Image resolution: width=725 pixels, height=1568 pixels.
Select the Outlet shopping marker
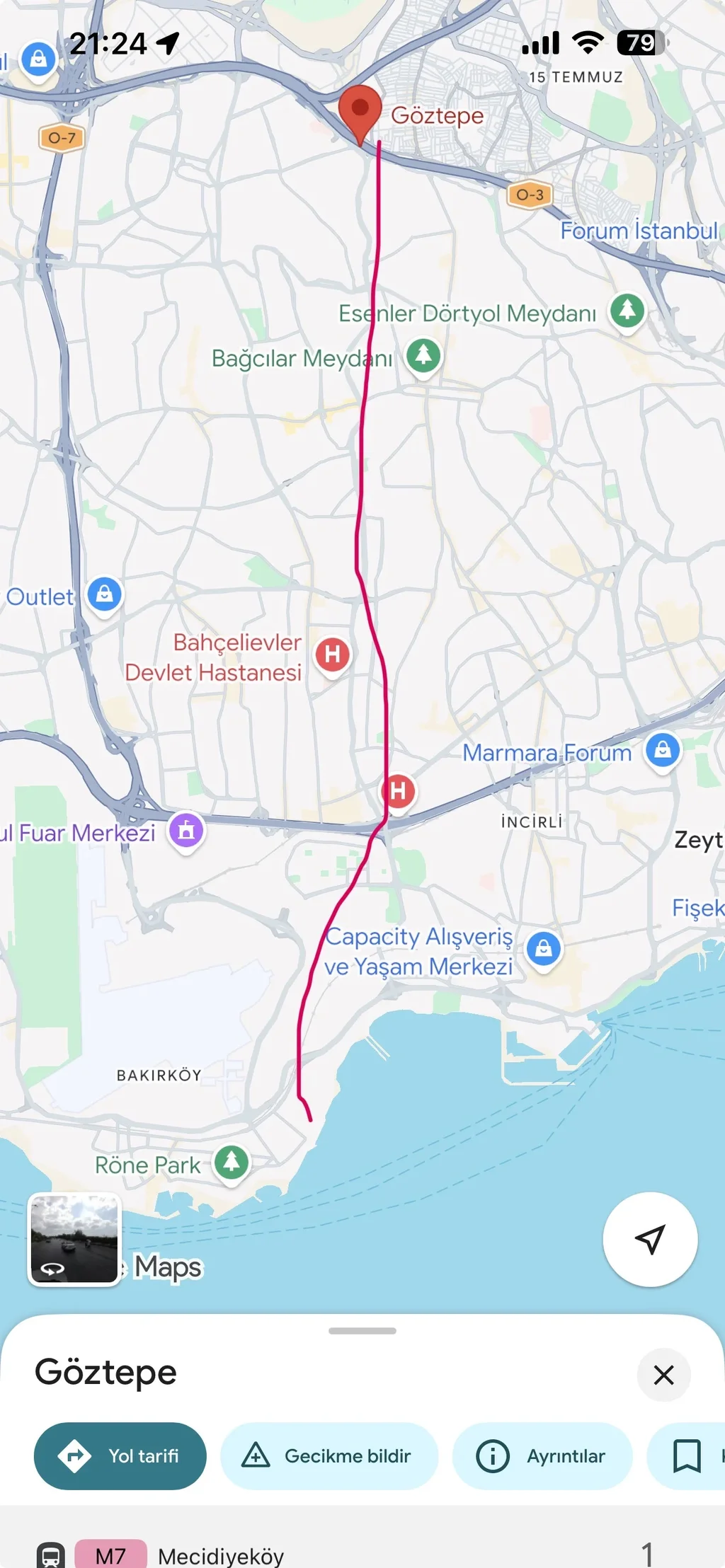[x=105, y=594]
